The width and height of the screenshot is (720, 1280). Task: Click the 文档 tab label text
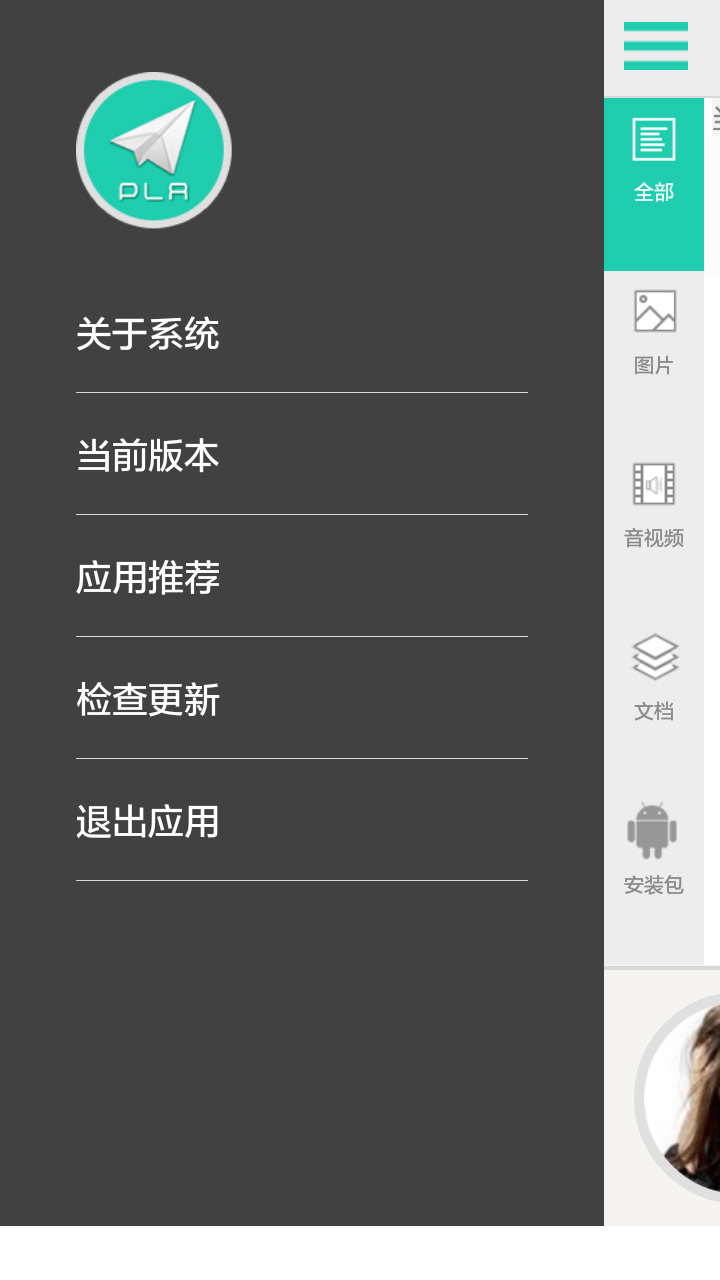coord(654,711)
